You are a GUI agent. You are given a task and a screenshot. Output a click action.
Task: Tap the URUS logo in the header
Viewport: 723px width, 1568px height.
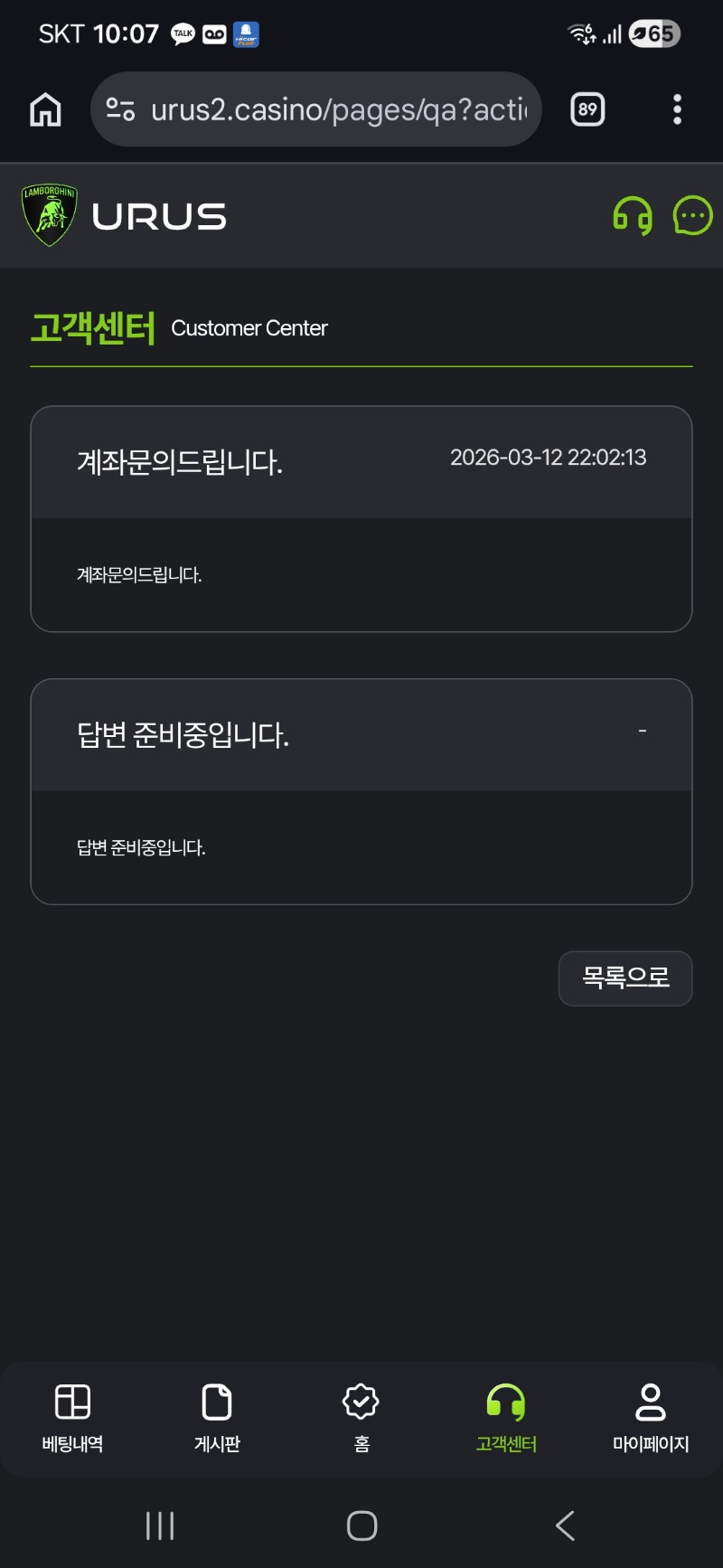tap(125, 216)
